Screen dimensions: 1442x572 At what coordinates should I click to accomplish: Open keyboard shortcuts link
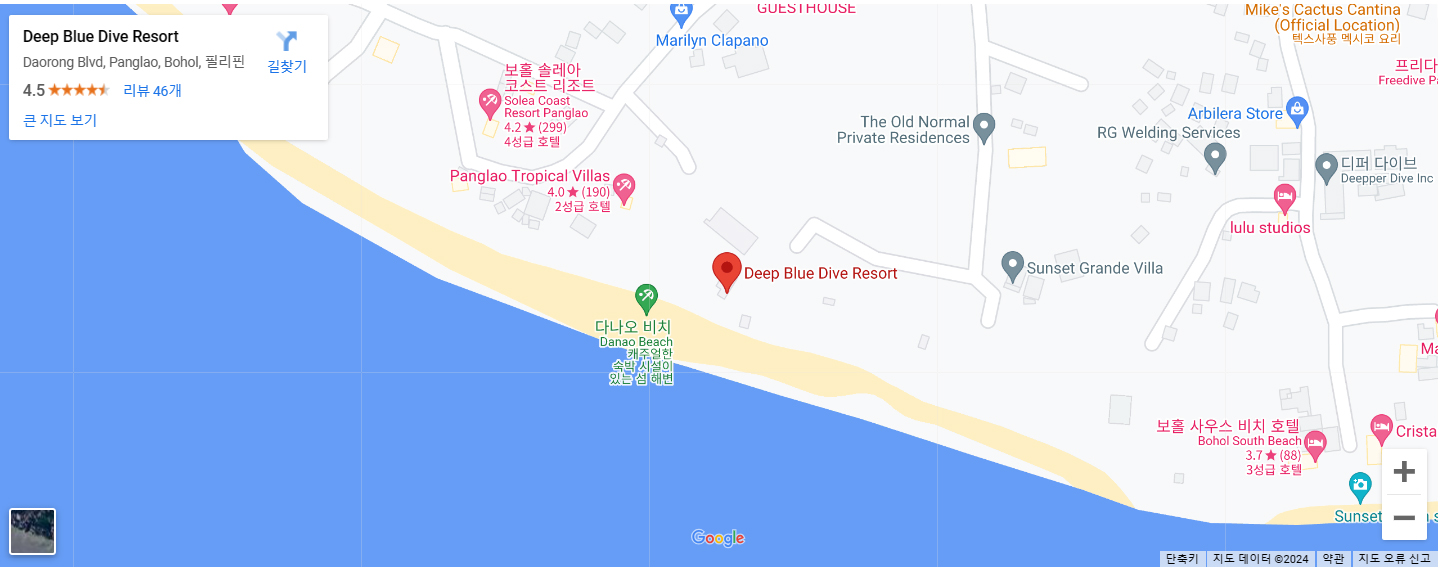(1181, 559)
